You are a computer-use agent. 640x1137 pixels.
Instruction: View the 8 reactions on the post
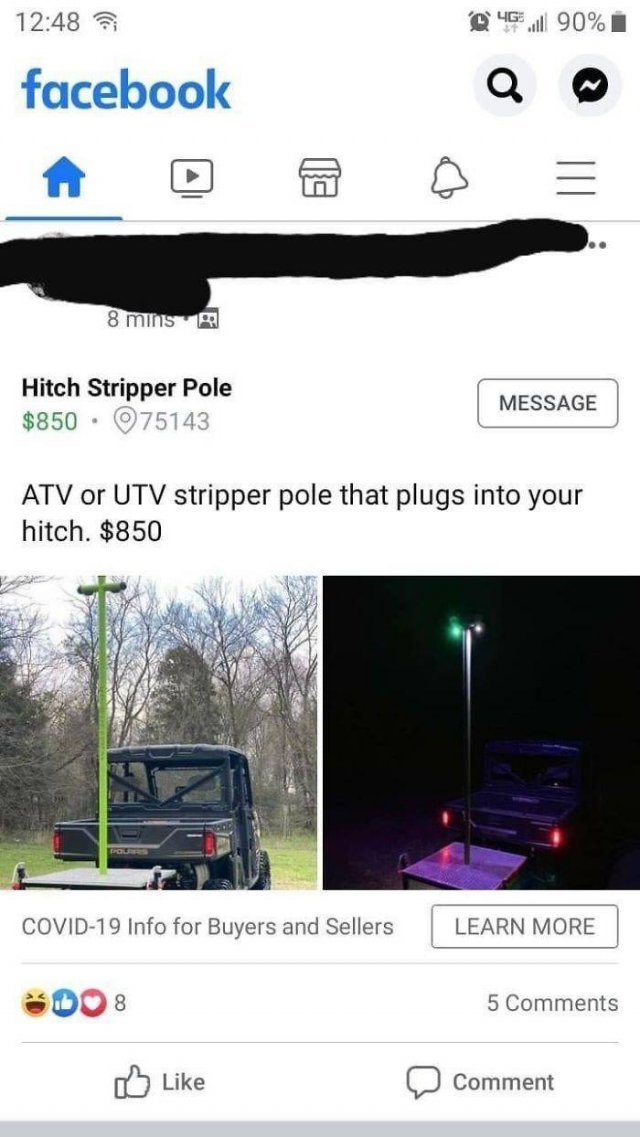(70, 1002)
